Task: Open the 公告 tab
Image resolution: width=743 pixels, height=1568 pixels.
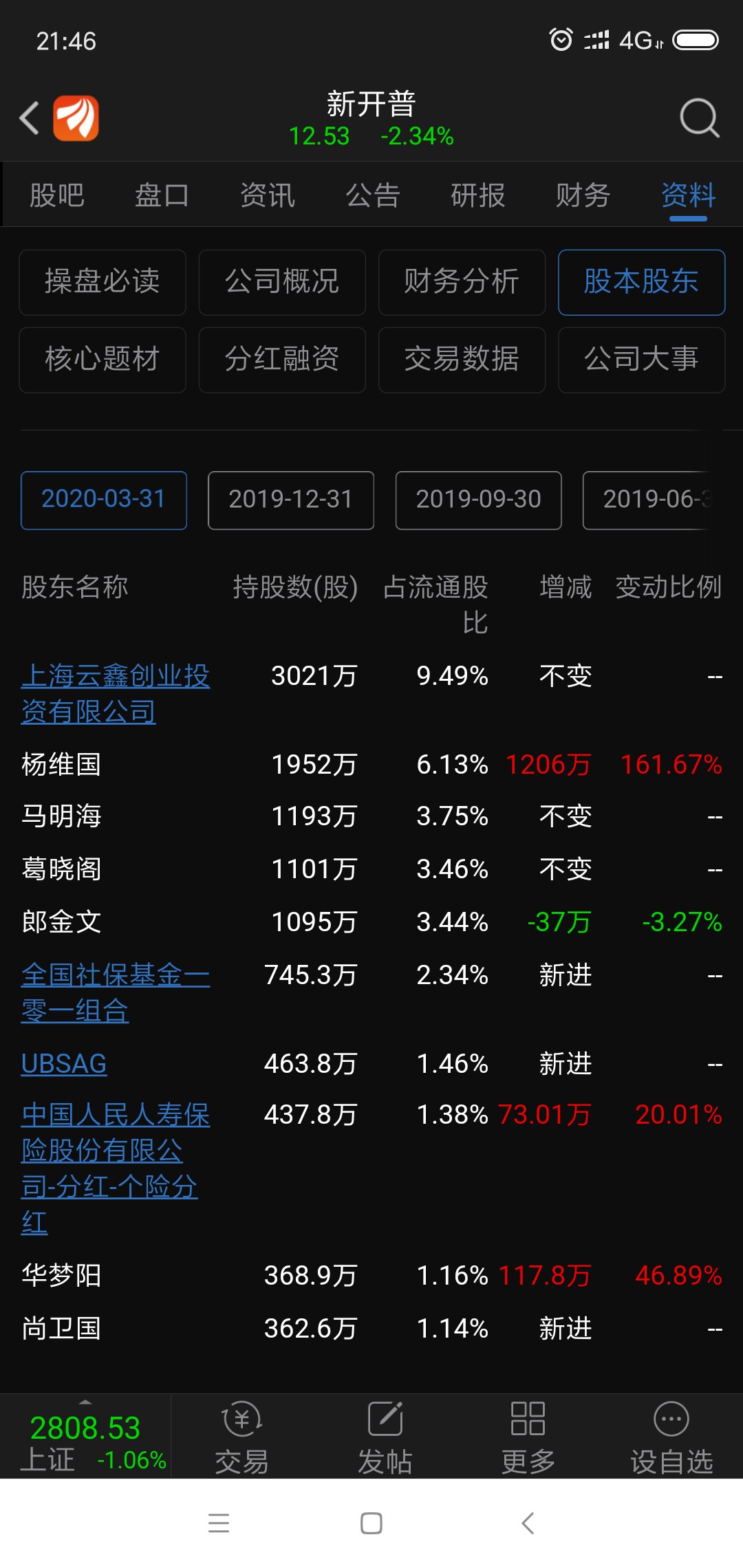Action: [x=372, y=195]
